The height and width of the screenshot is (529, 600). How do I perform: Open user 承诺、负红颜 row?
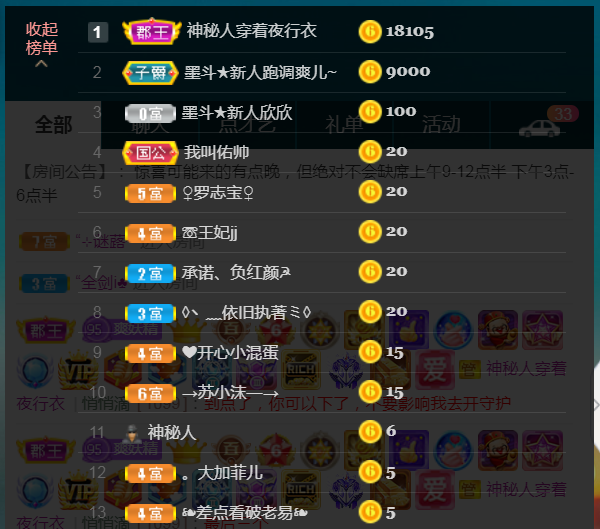237,272
